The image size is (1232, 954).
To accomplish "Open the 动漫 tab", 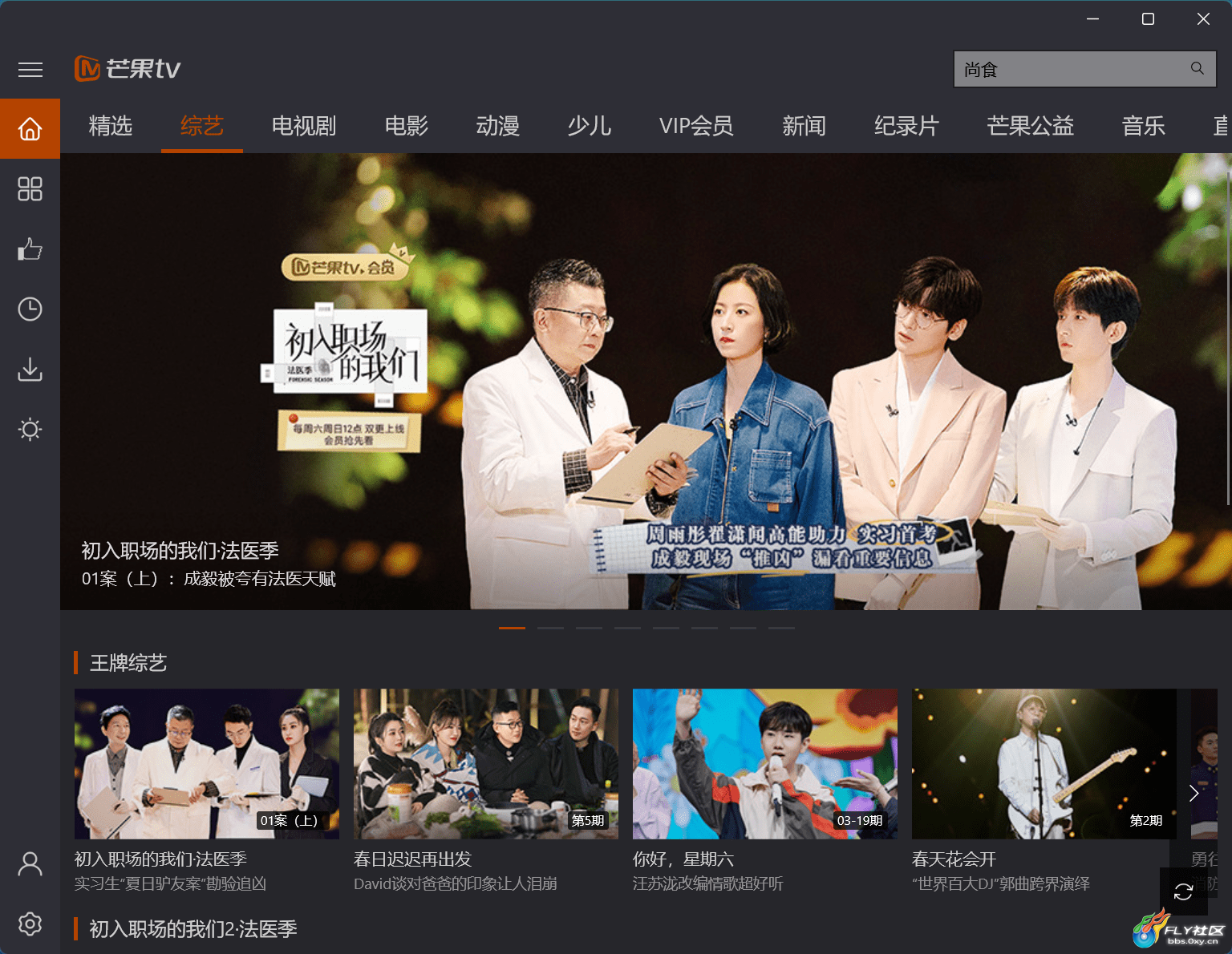I will (497, 126).
